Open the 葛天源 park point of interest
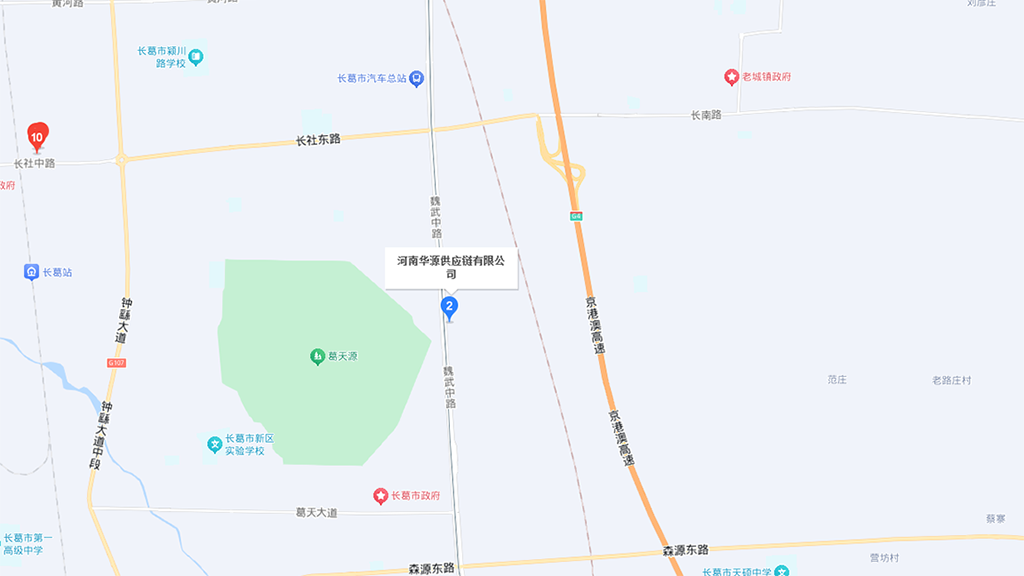The image size is (1024, 576). coord(317,355)
